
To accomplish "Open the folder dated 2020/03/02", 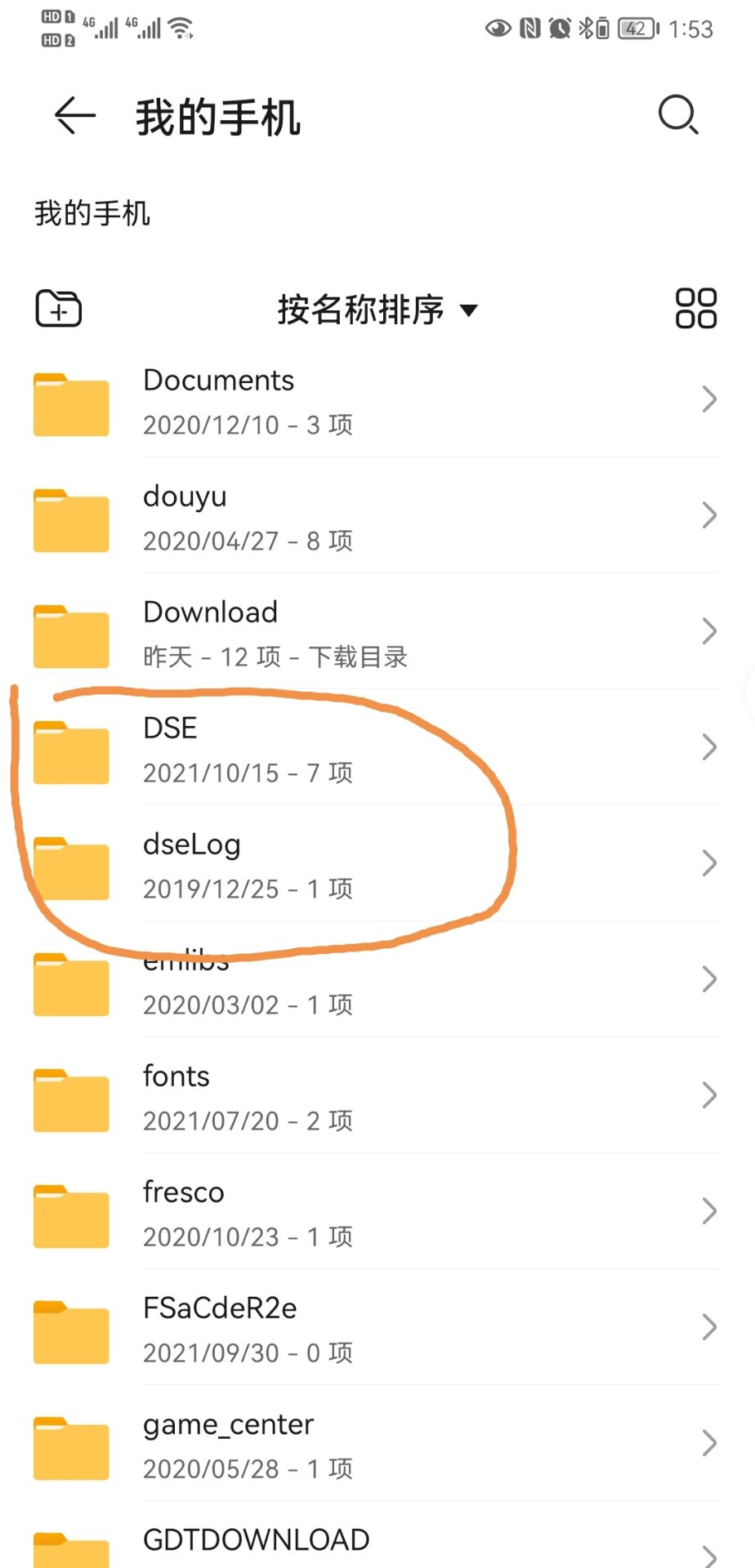I will pyautogui.click(x=376, y=981).
